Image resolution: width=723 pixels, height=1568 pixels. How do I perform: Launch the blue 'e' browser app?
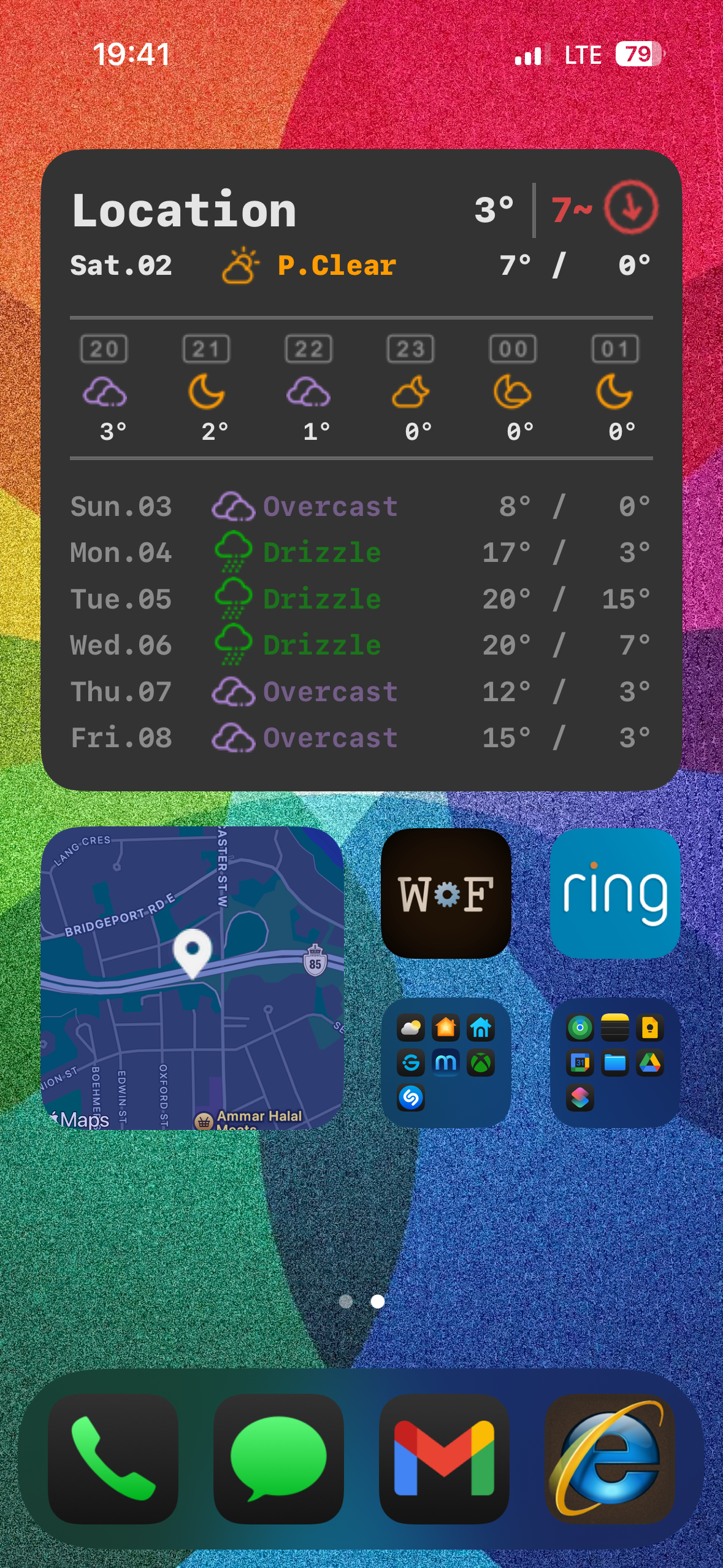click(x=610, y=1458)
